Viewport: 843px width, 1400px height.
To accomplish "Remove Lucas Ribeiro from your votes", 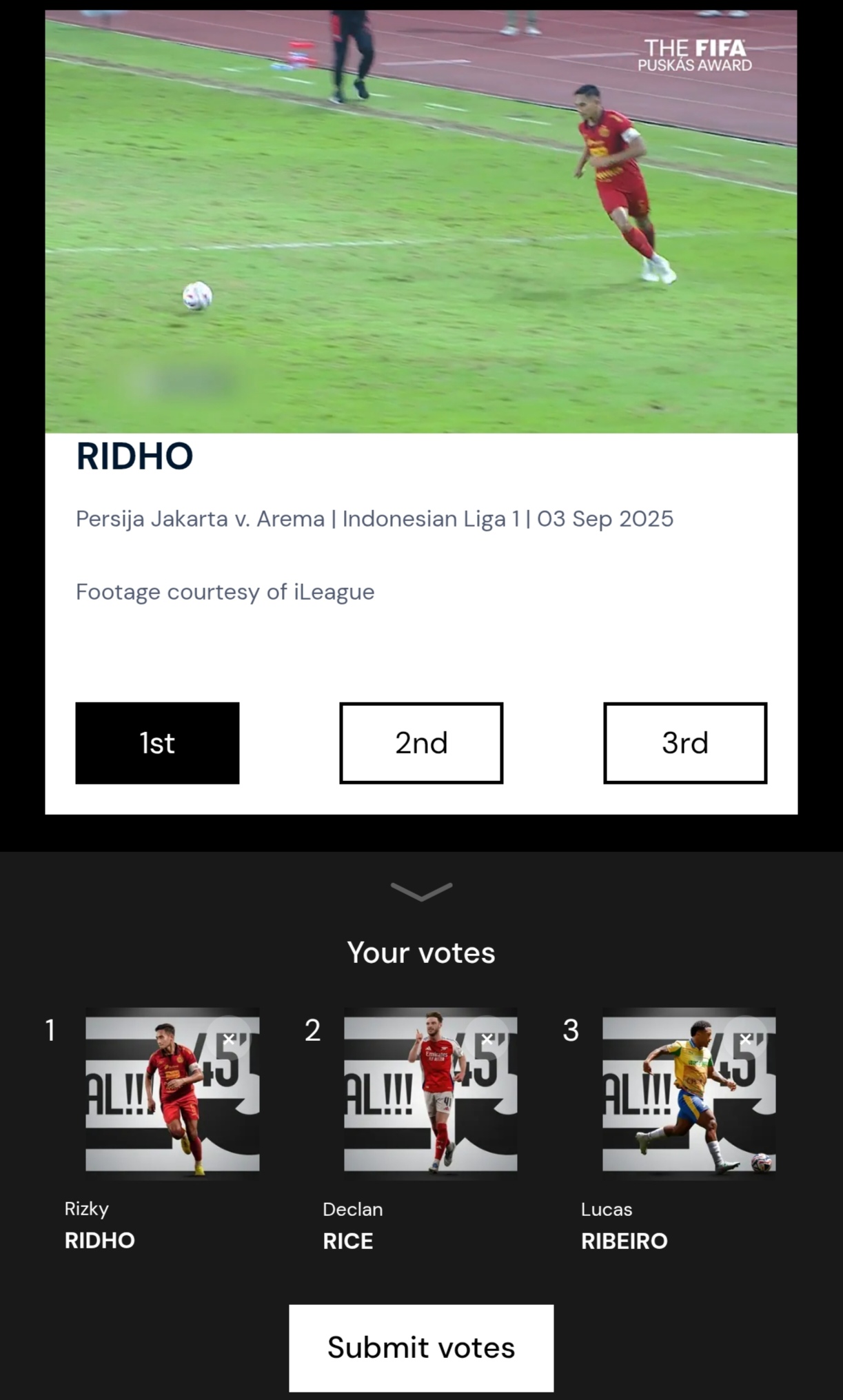I will 746,1038.
